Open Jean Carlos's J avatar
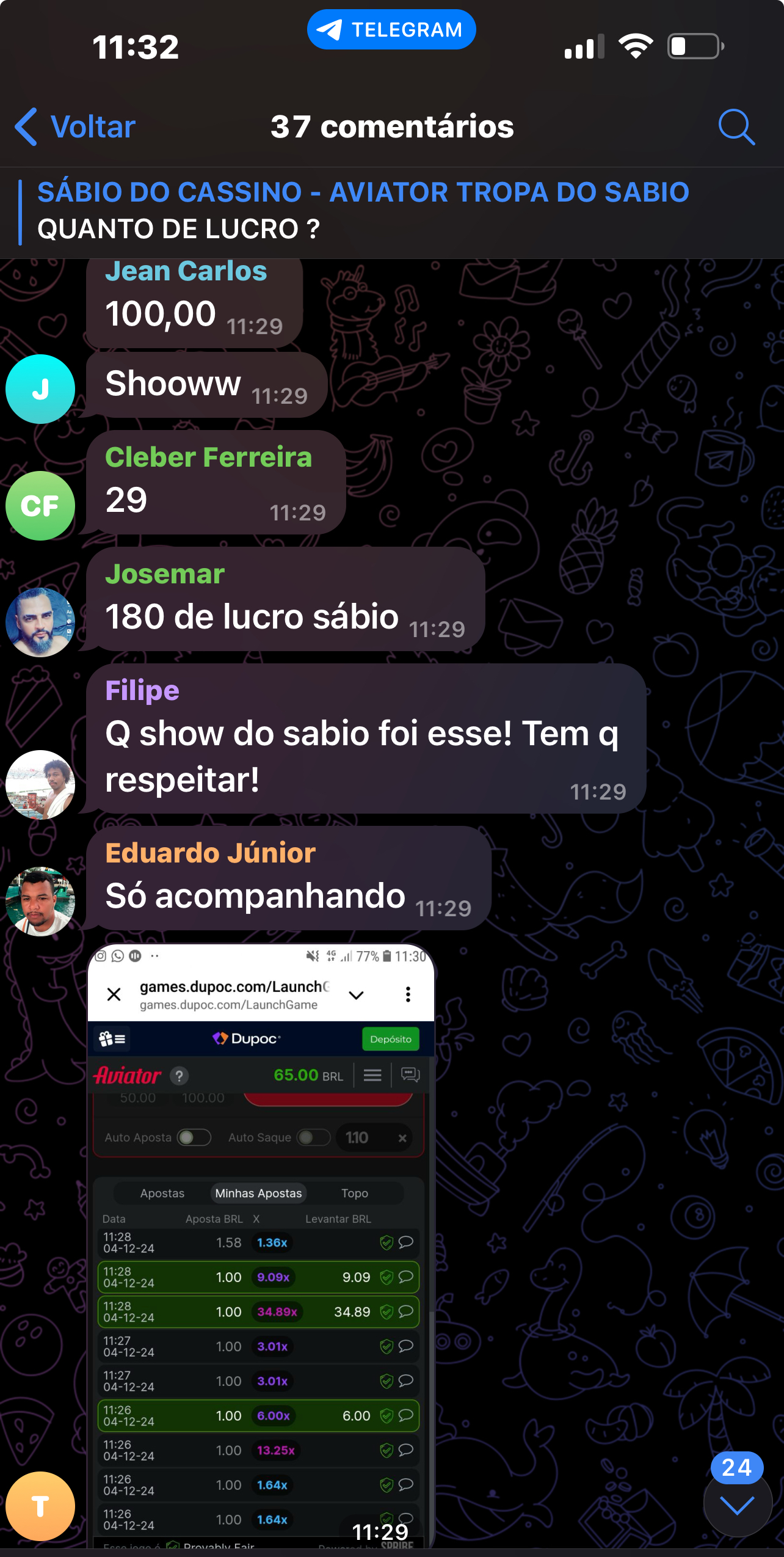Image resolution: width=784 pixels, height=1557 pixels. coord(40,389)
